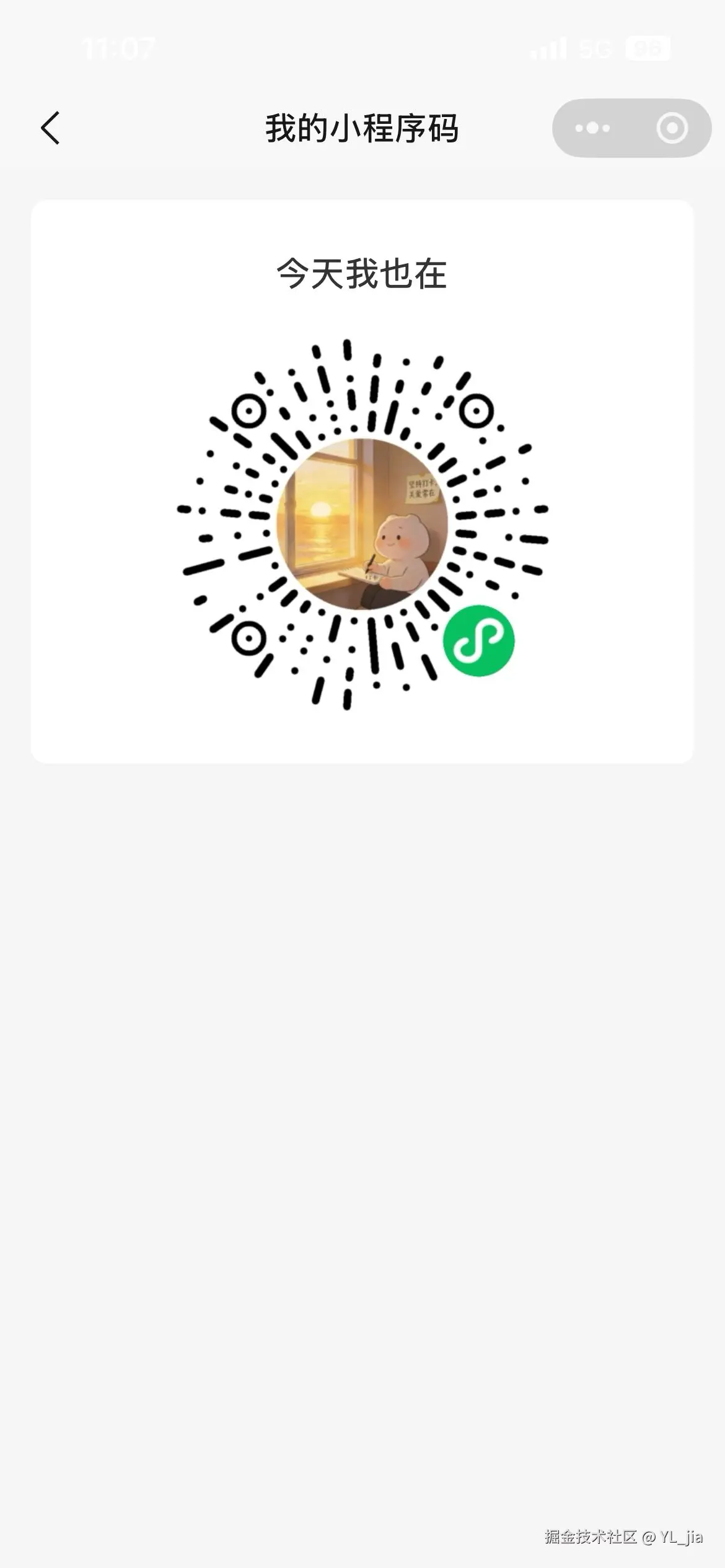The height and width of the screenshot is (1568, 725).
Task: Tap the back arrow to exit the page
Action: click(x=50, y=128)
